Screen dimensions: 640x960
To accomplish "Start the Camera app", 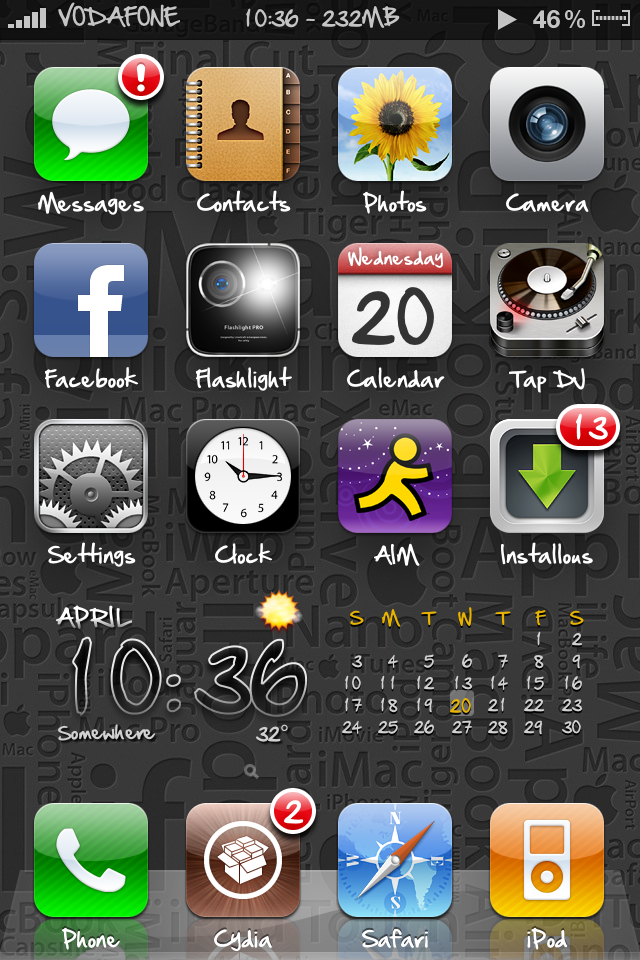I will 547,125.
